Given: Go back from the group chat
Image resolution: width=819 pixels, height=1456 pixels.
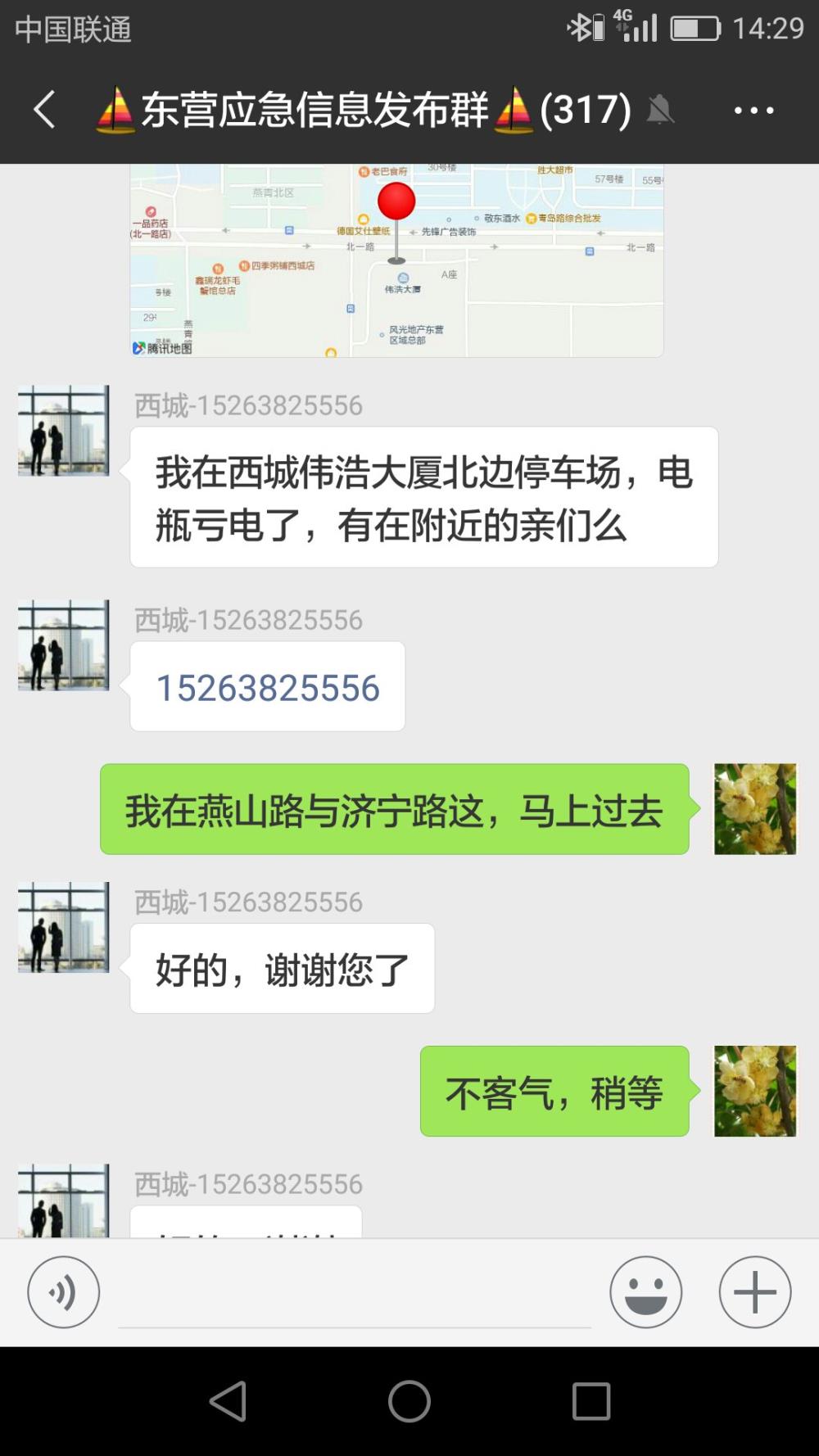Looking at the screenshot, I should tap(44, 110).
